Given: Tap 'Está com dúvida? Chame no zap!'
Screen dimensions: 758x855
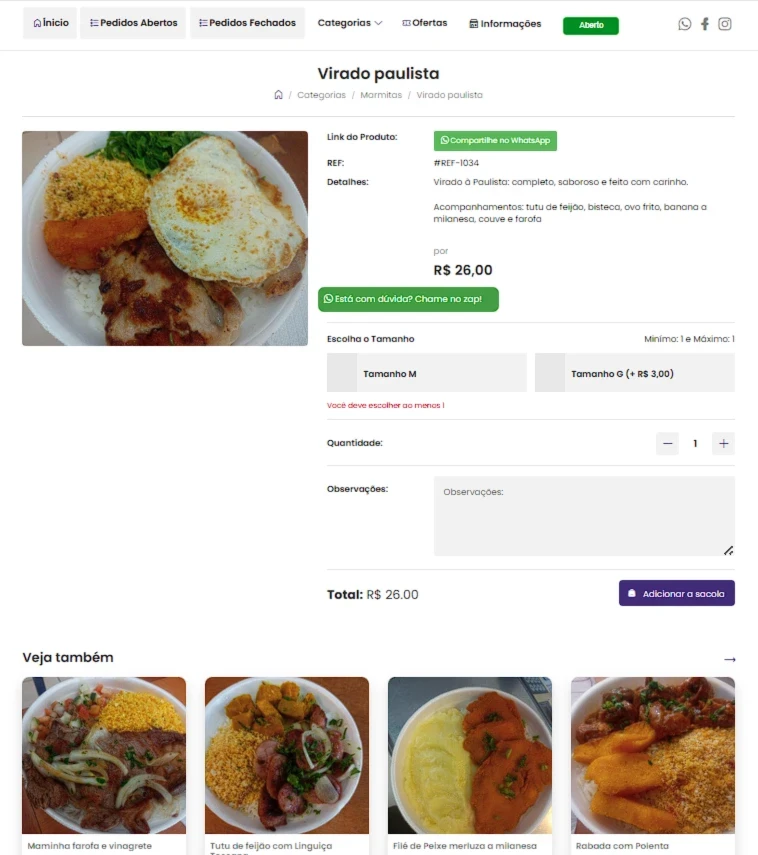Looking at the screenshot, I should (x=408, y=299).
